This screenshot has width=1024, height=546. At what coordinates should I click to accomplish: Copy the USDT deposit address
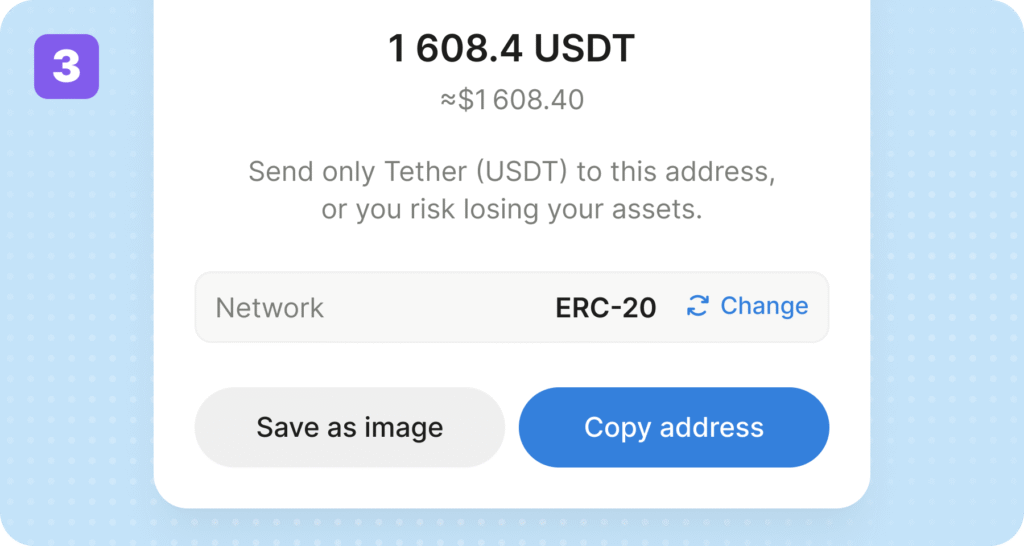tap(673, 428)
